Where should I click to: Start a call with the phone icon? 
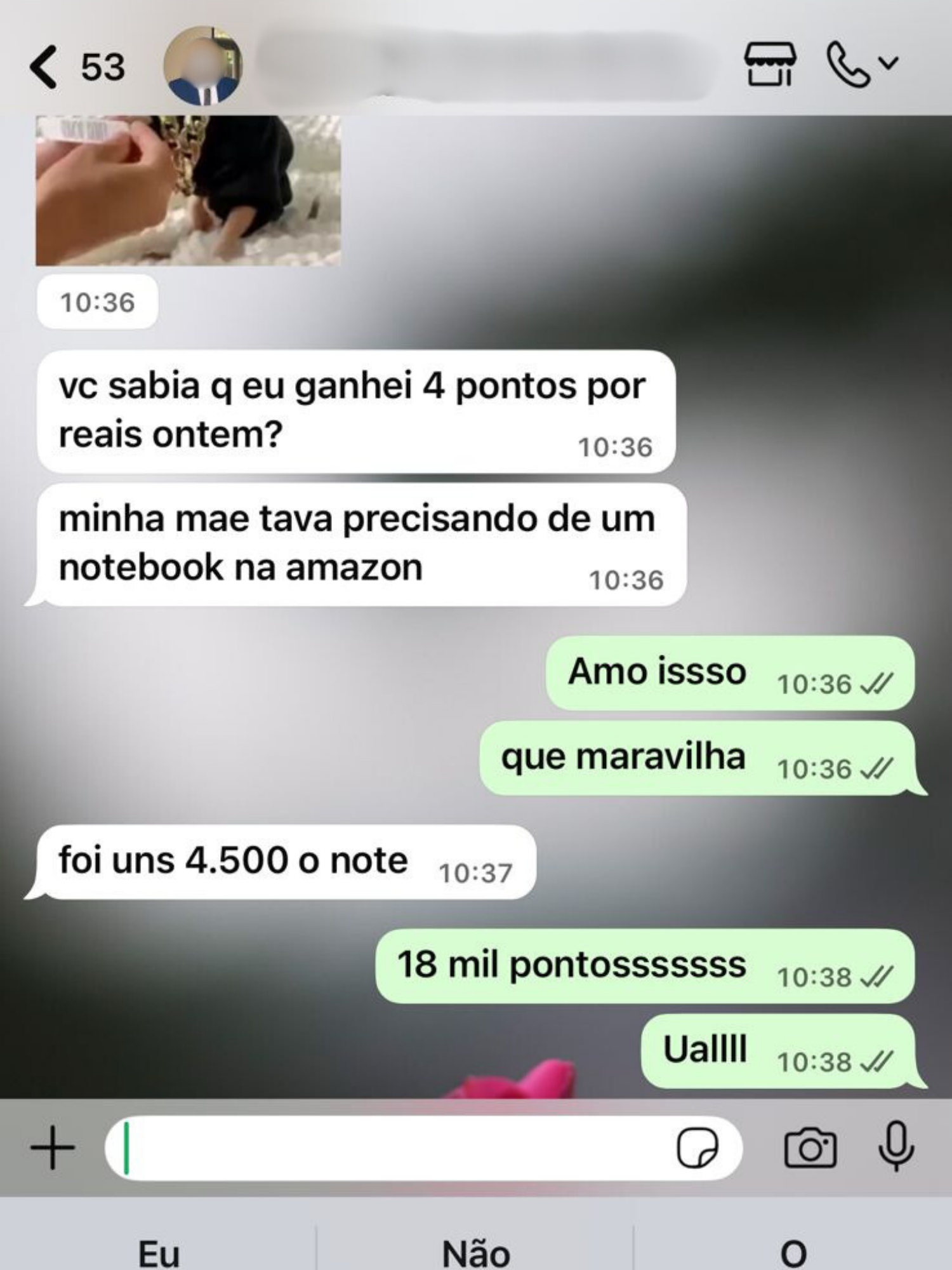pyautogui.click(x=849, y=65)
